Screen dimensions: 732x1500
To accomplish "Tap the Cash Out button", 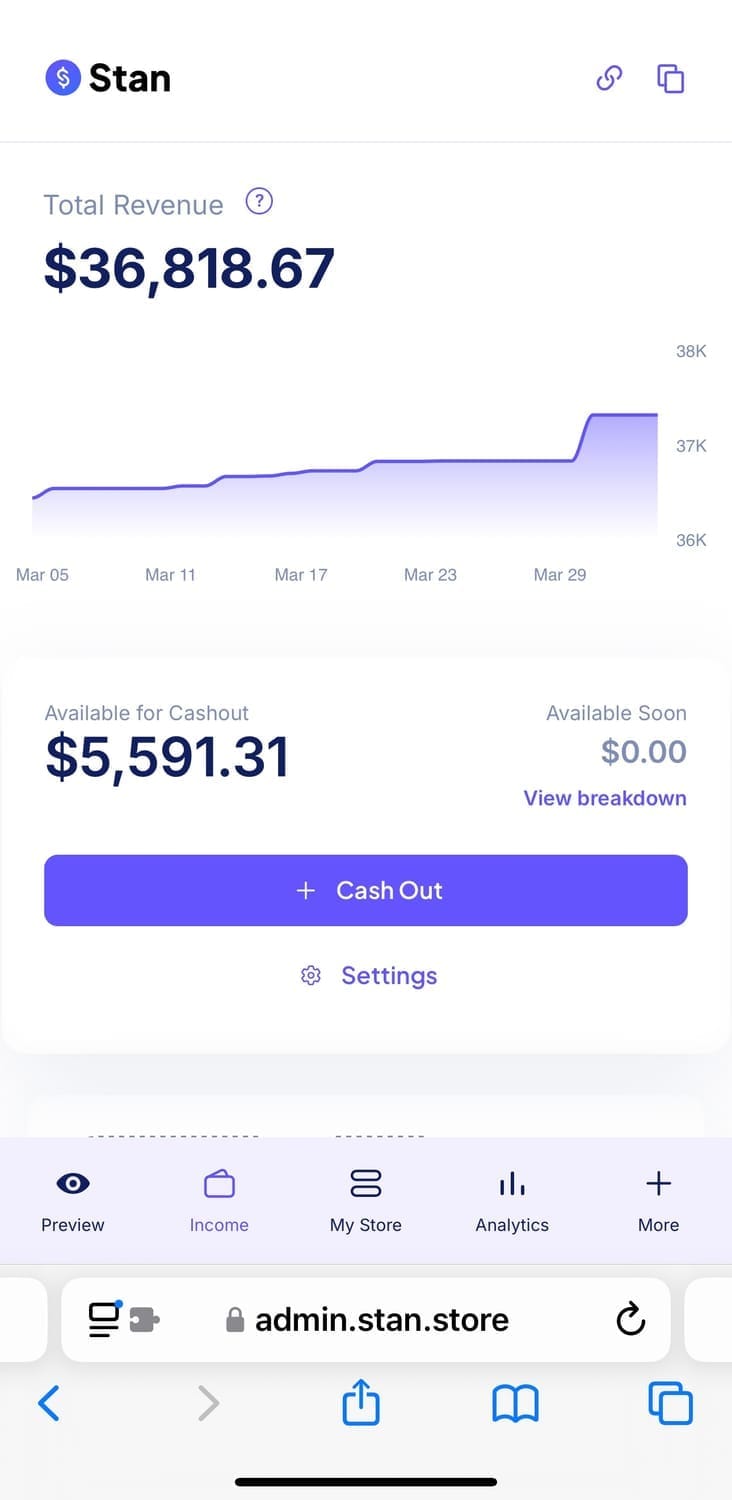I will [x=366, y=890].
